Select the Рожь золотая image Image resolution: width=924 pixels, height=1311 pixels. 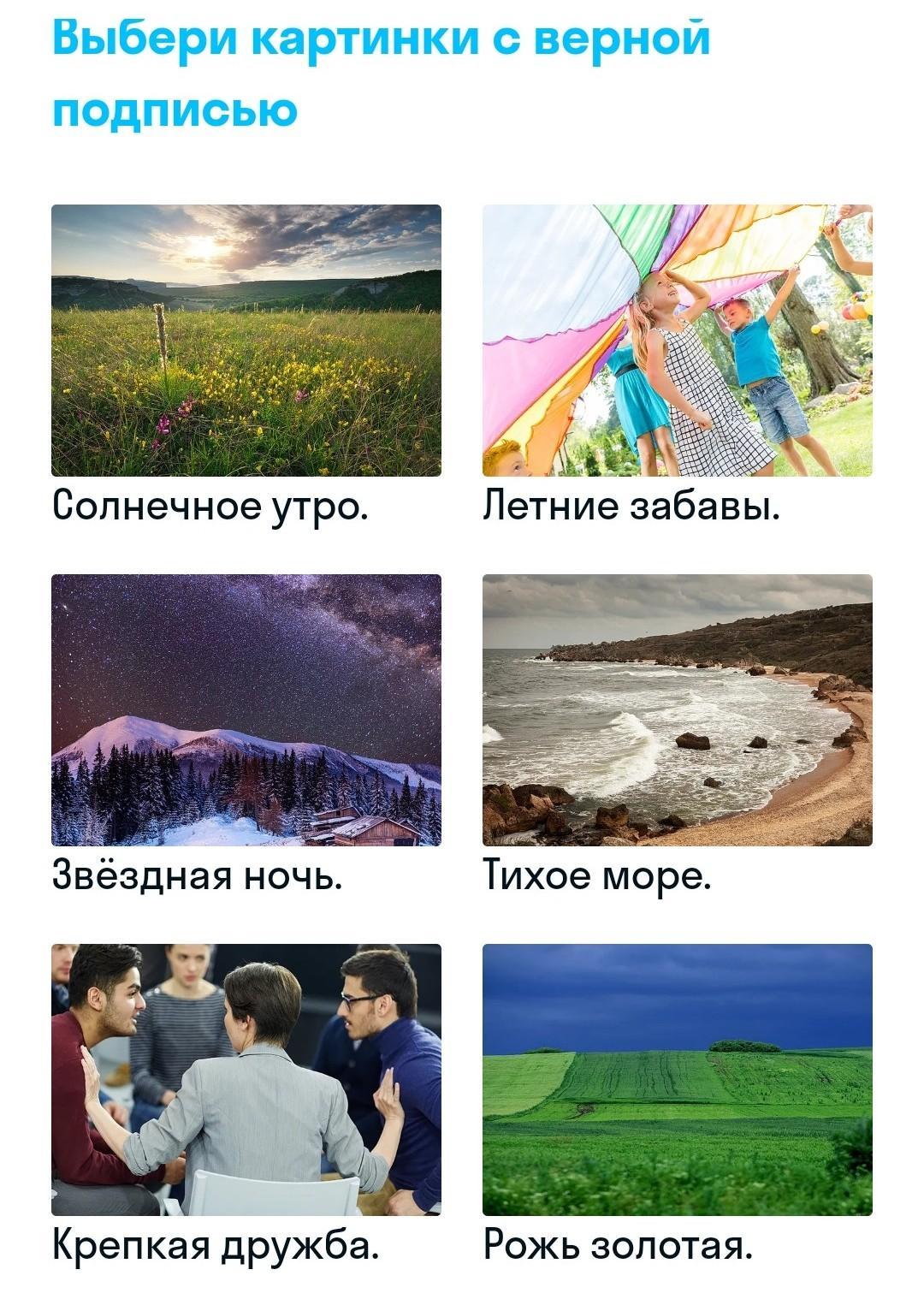click(x=677, y=1079)
